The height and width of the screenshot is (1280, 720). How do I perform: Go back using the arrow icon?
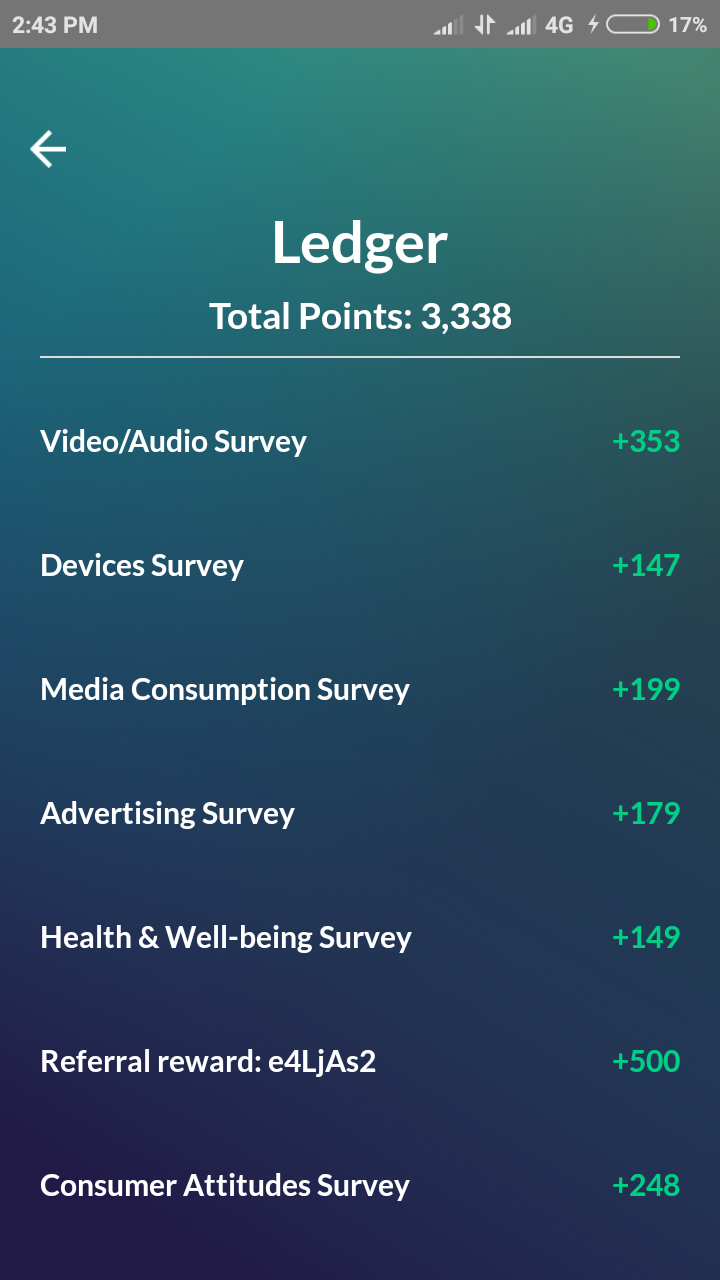(47, 149)
